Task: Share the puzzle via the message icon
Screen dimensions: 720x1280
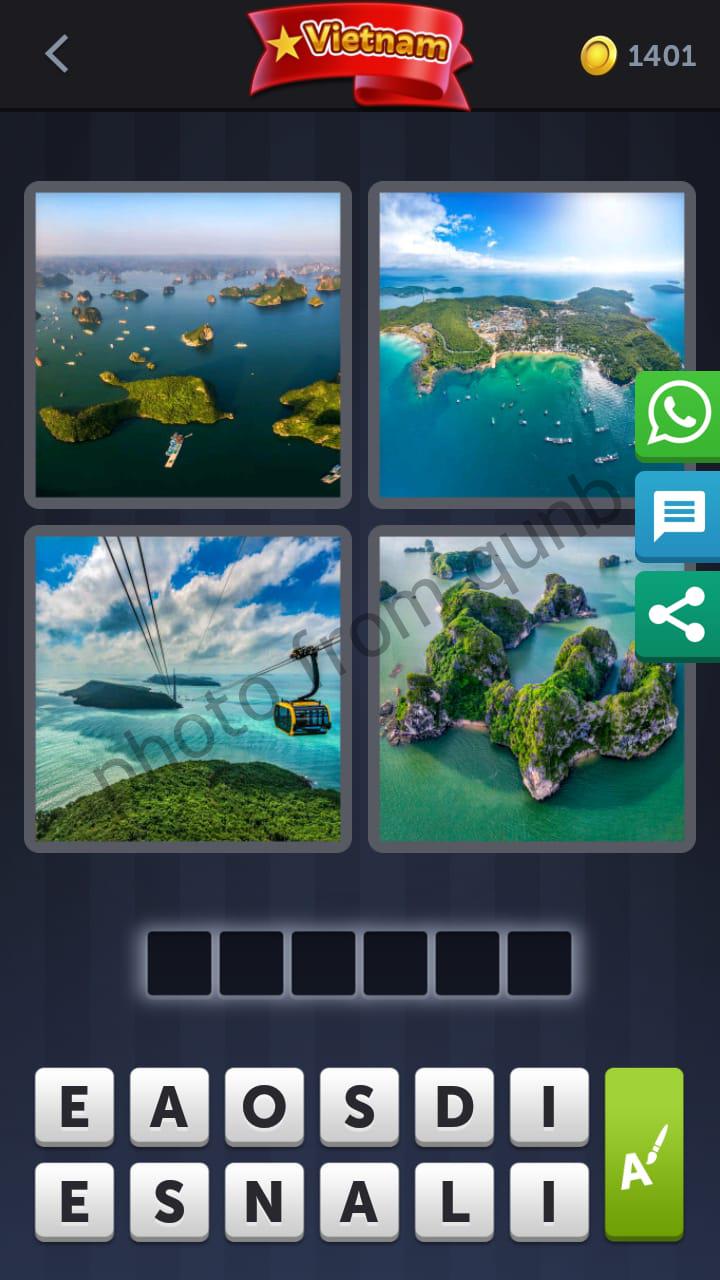Action: 679,516
